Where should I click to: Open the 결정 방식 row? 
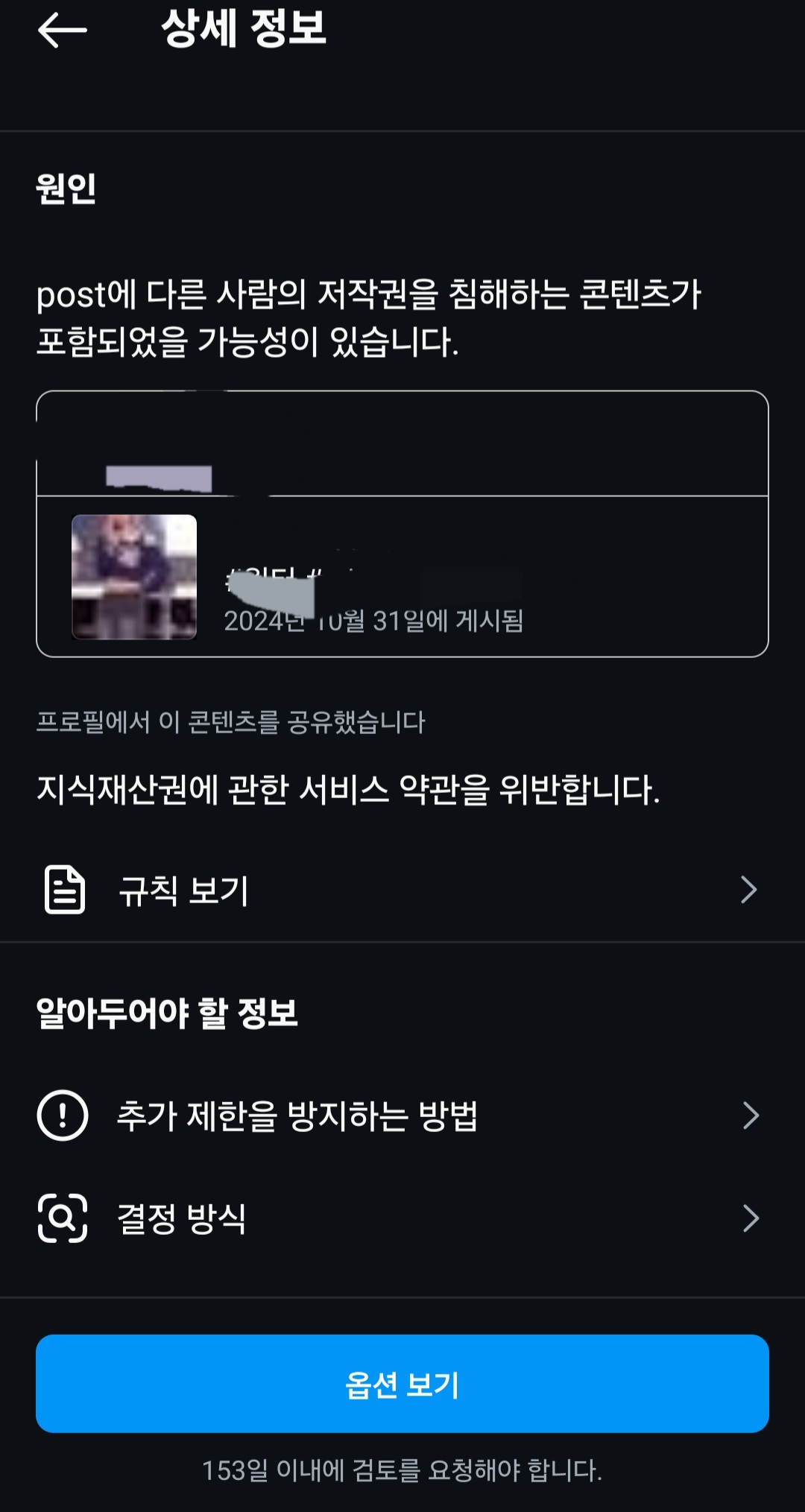pyautogui.click(x=402, y=1218)
